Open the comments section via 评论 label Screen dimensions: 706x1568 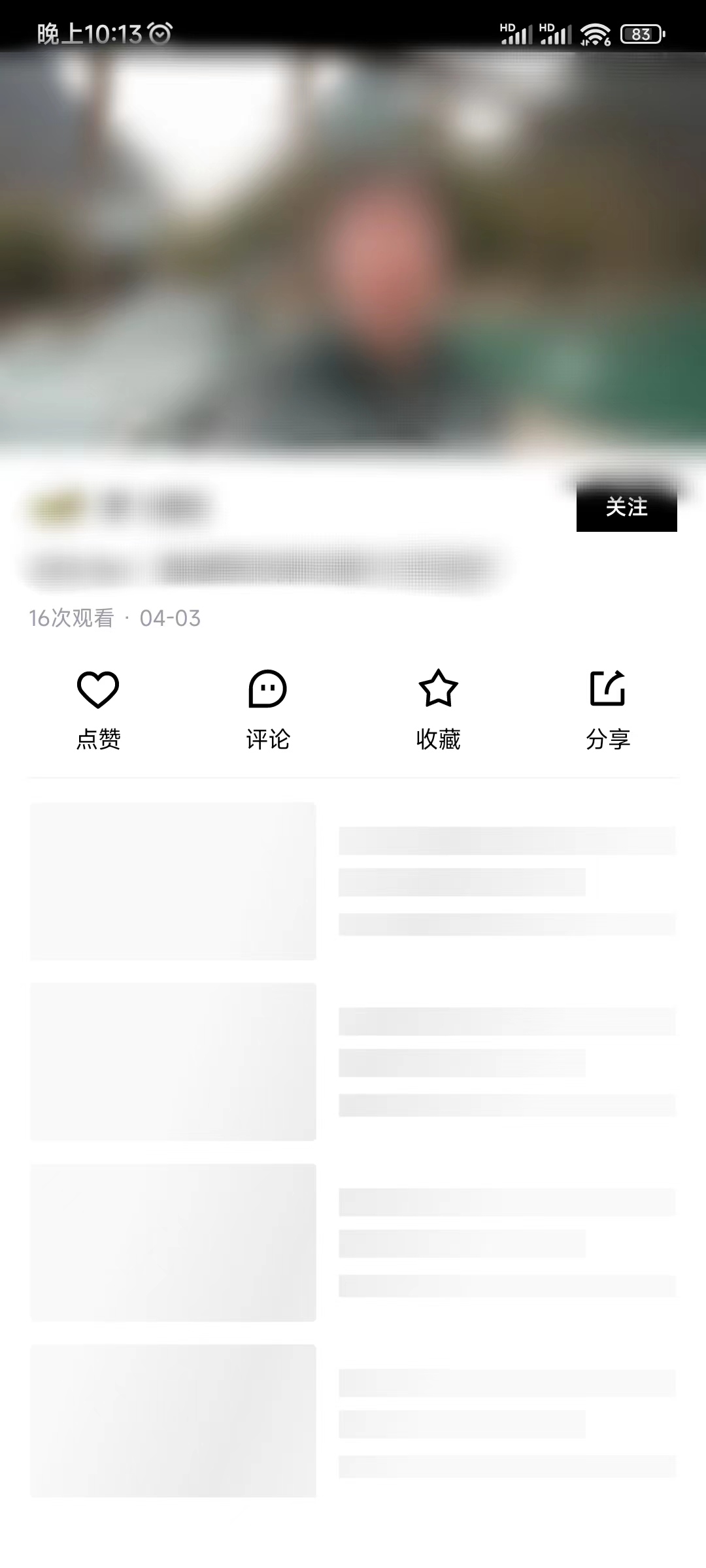267,739
